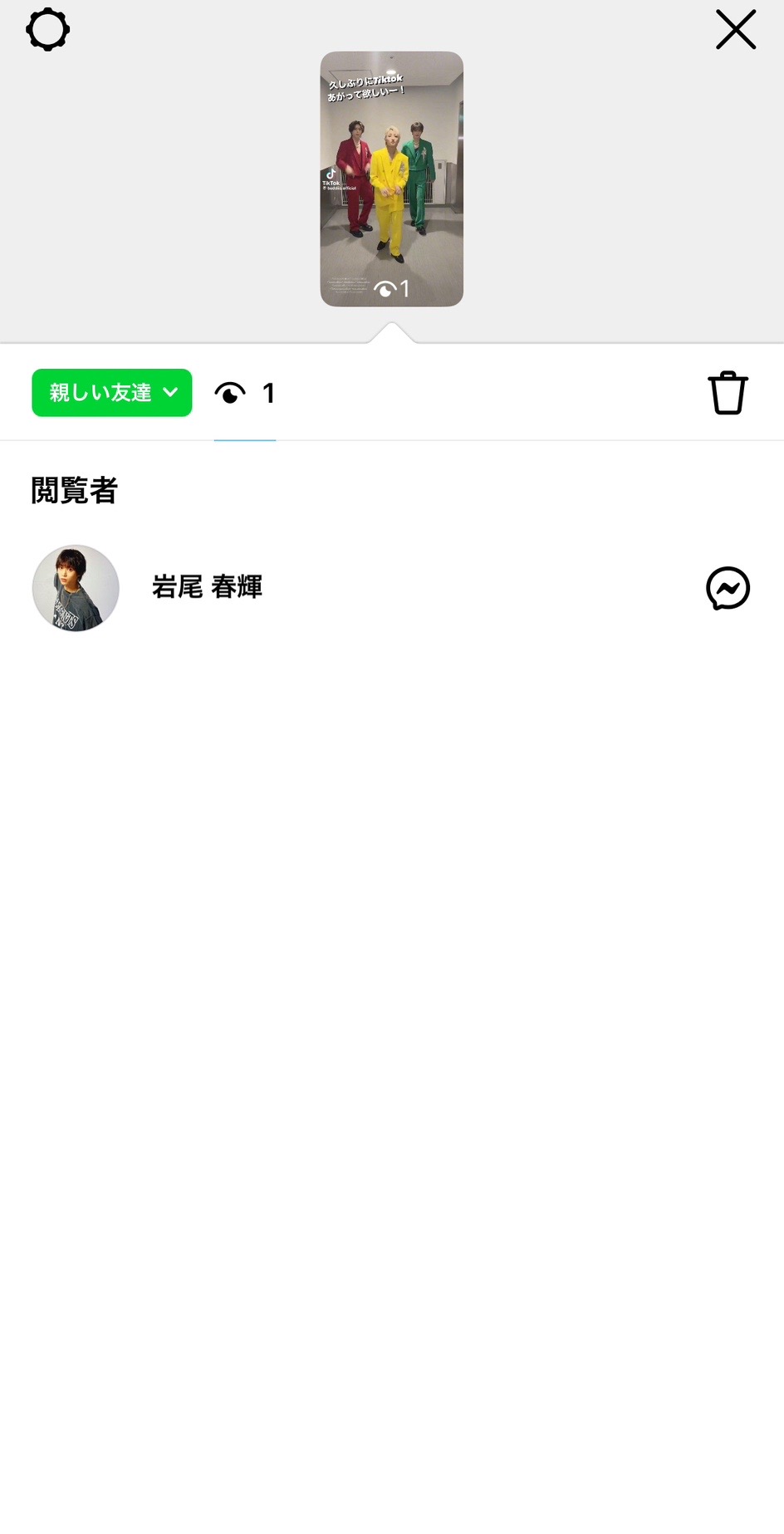Message 岩尾 春輝 via Messenger icon
Screen dimensions: 784x1534
(x=728, y=588)
